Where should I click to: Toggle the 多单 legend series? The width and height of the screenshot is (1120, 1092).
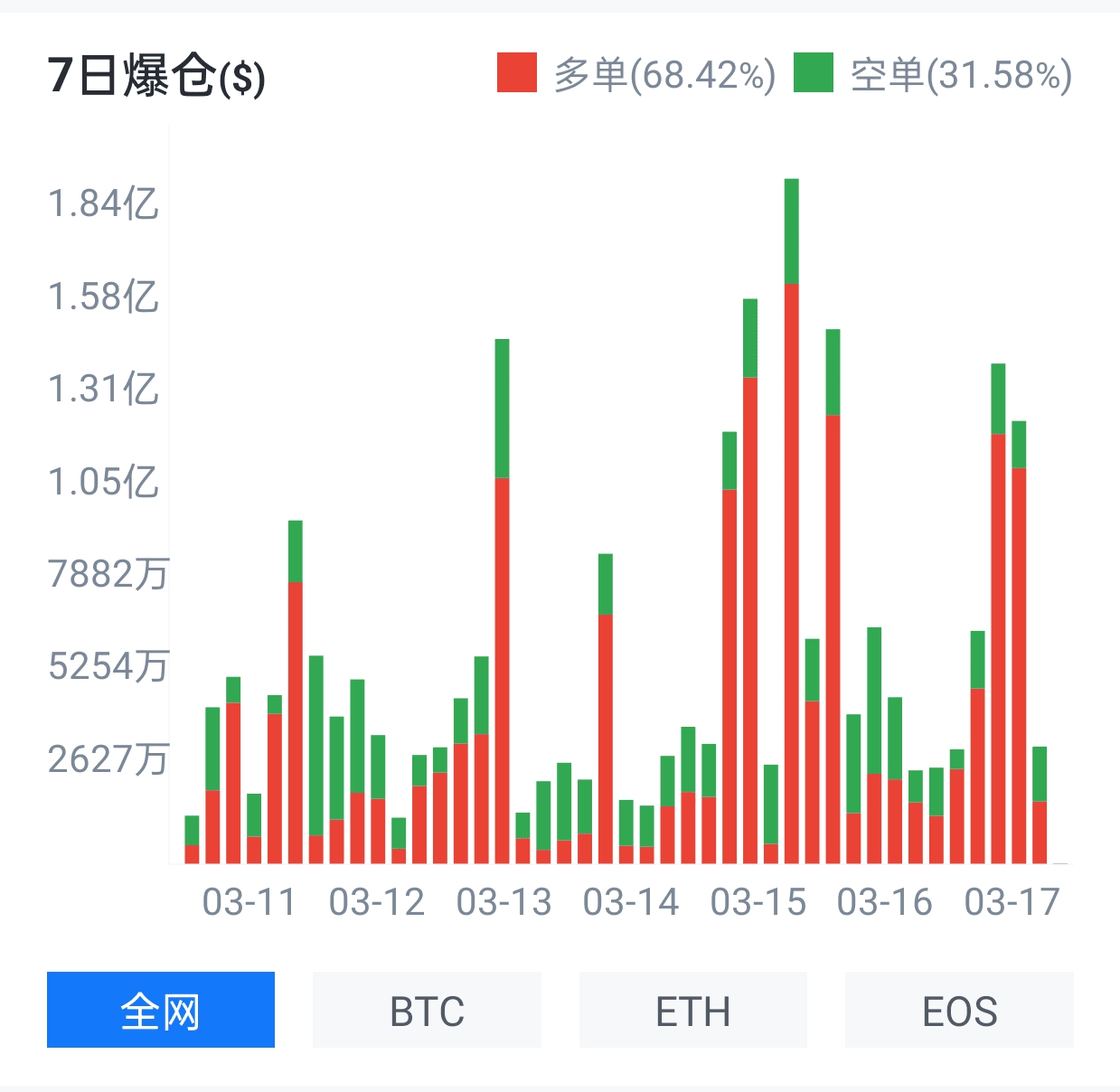[x=636, y=74]
